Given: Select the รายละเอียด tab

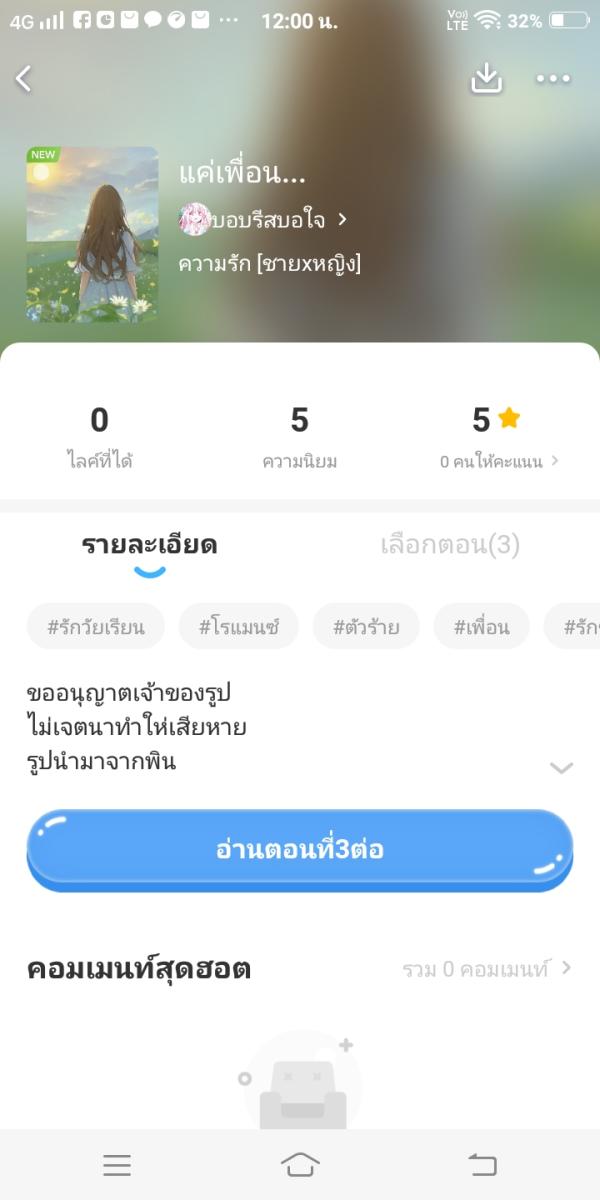Looking at the screenshot, I should (x=149, y=545).
